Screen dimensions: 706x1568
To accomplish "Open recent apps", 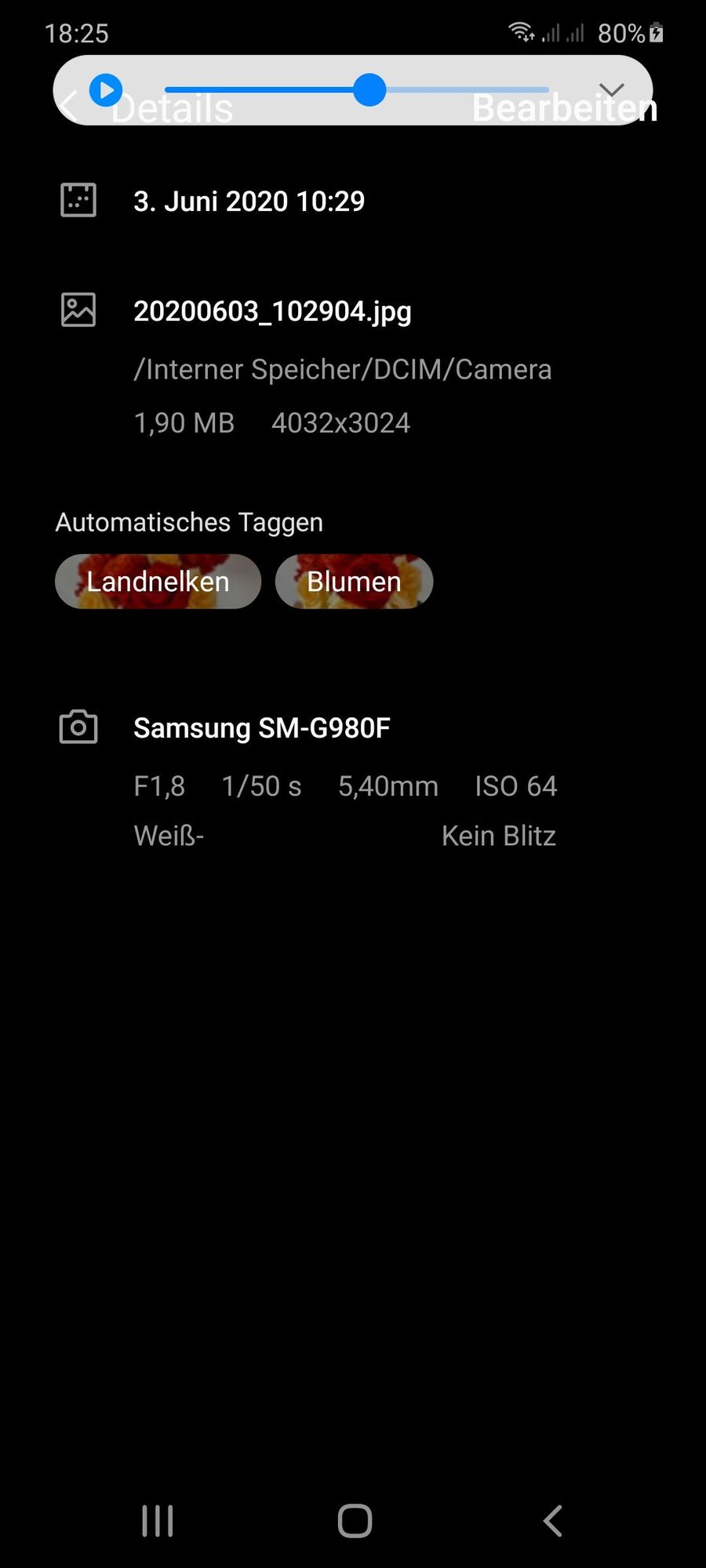I will tap(157, 1521).
